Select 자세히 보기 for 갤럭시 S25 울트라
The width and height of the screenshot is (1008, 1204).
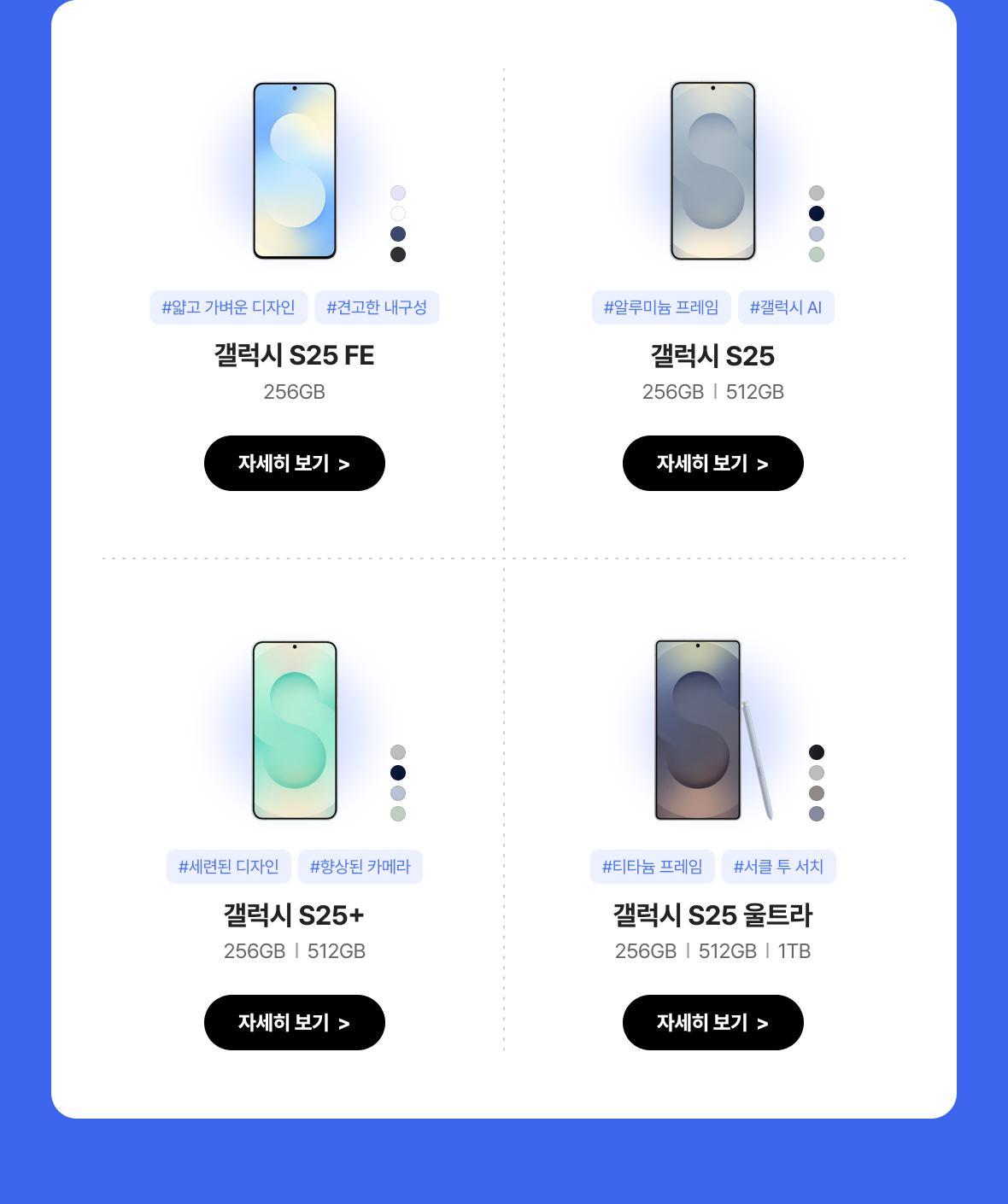[712, 1022]
